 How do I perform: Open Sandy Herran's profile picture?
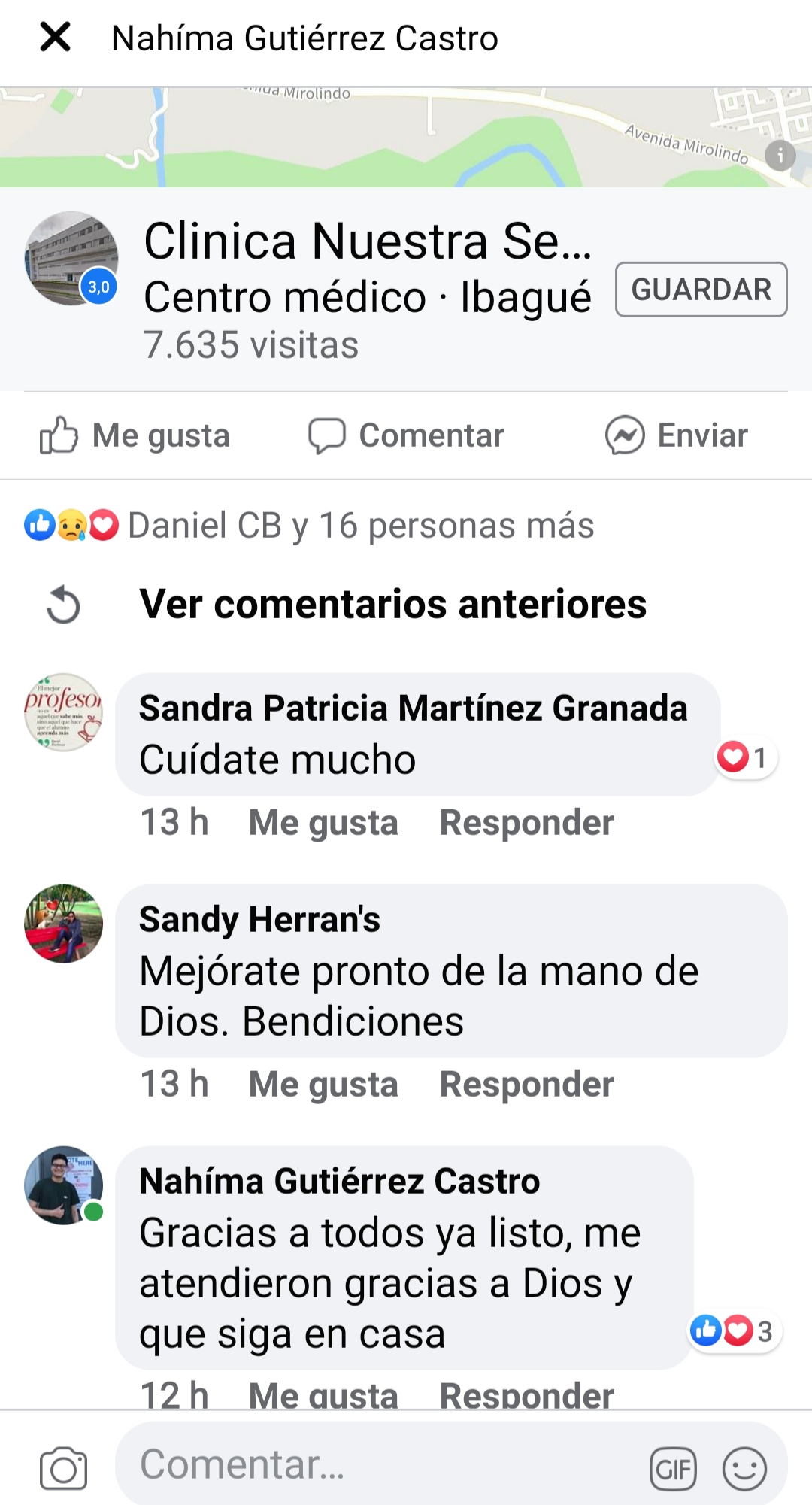[64, 924]
